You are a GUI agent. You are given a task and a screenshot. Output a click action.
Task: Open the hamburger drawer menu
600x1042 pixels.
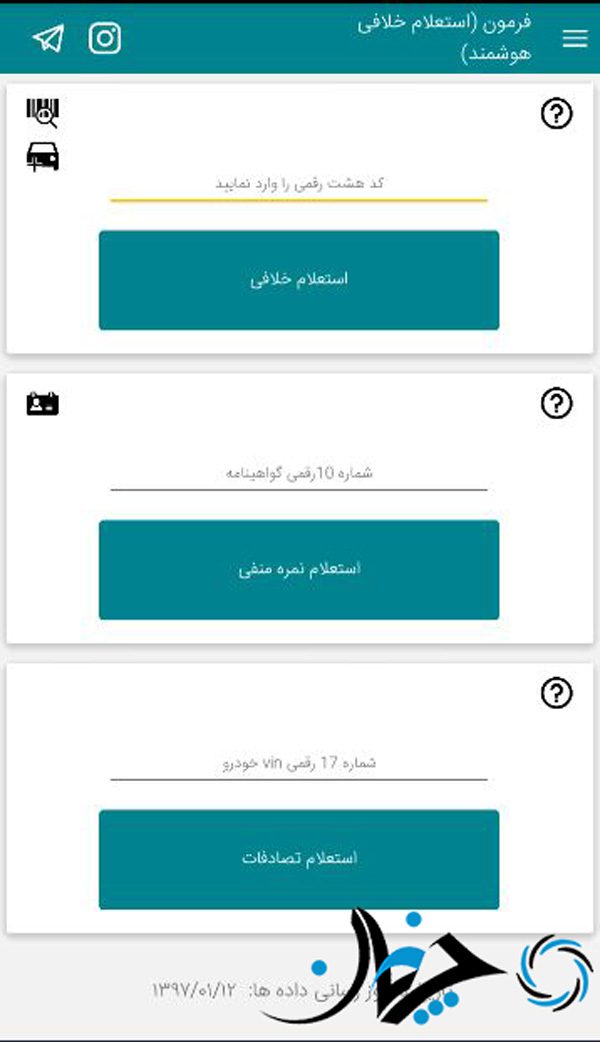point(574,39)
